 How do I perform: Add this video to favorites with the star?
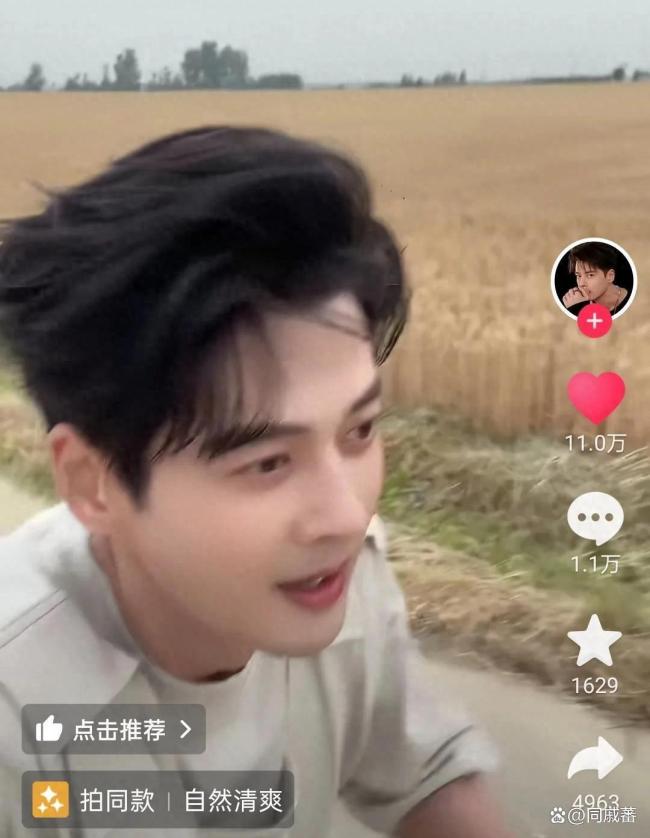tap(595, 641)
